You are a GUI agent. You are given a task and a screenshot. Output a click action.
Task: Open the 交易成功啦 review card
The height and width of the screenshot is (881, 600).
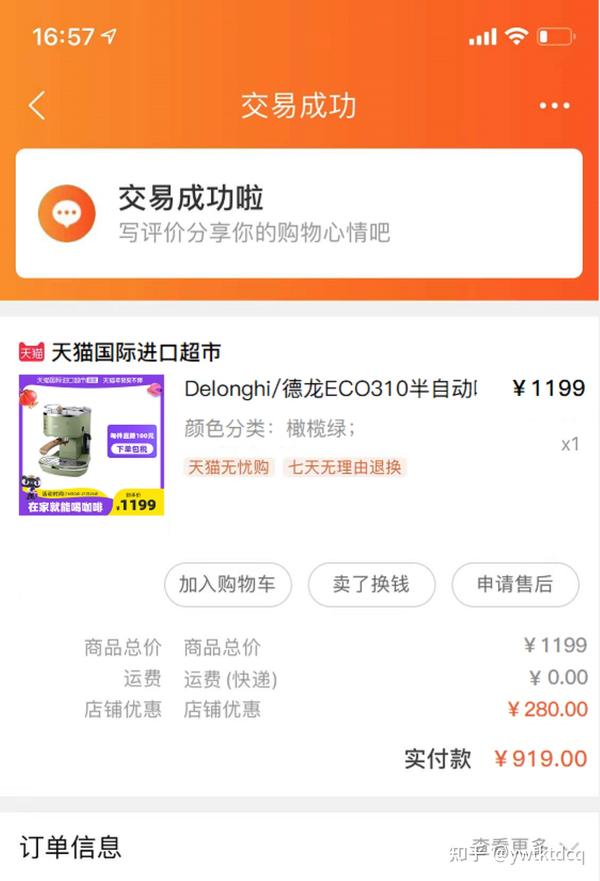(298, 214)
